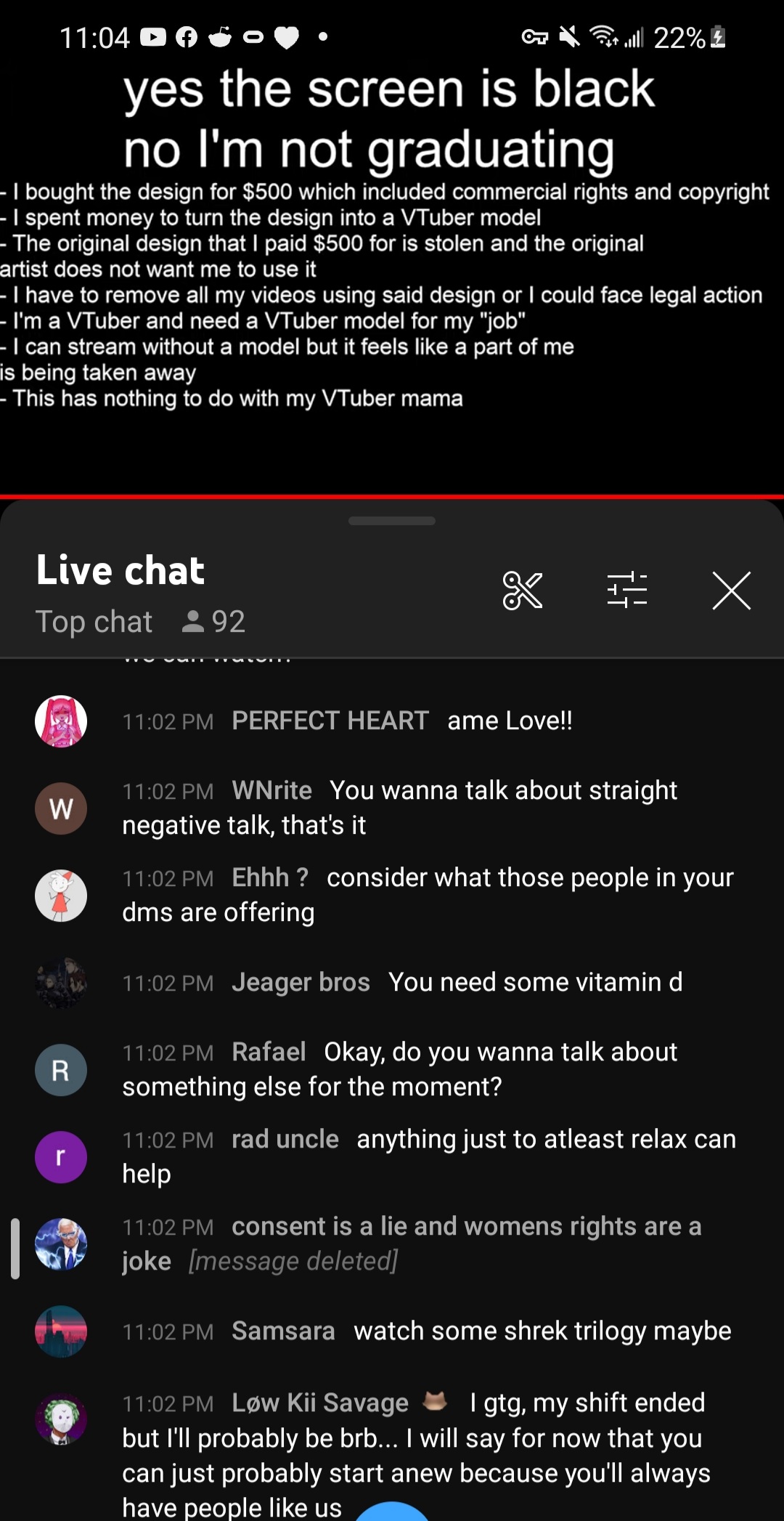Open the Top chat viewer count

213,622
